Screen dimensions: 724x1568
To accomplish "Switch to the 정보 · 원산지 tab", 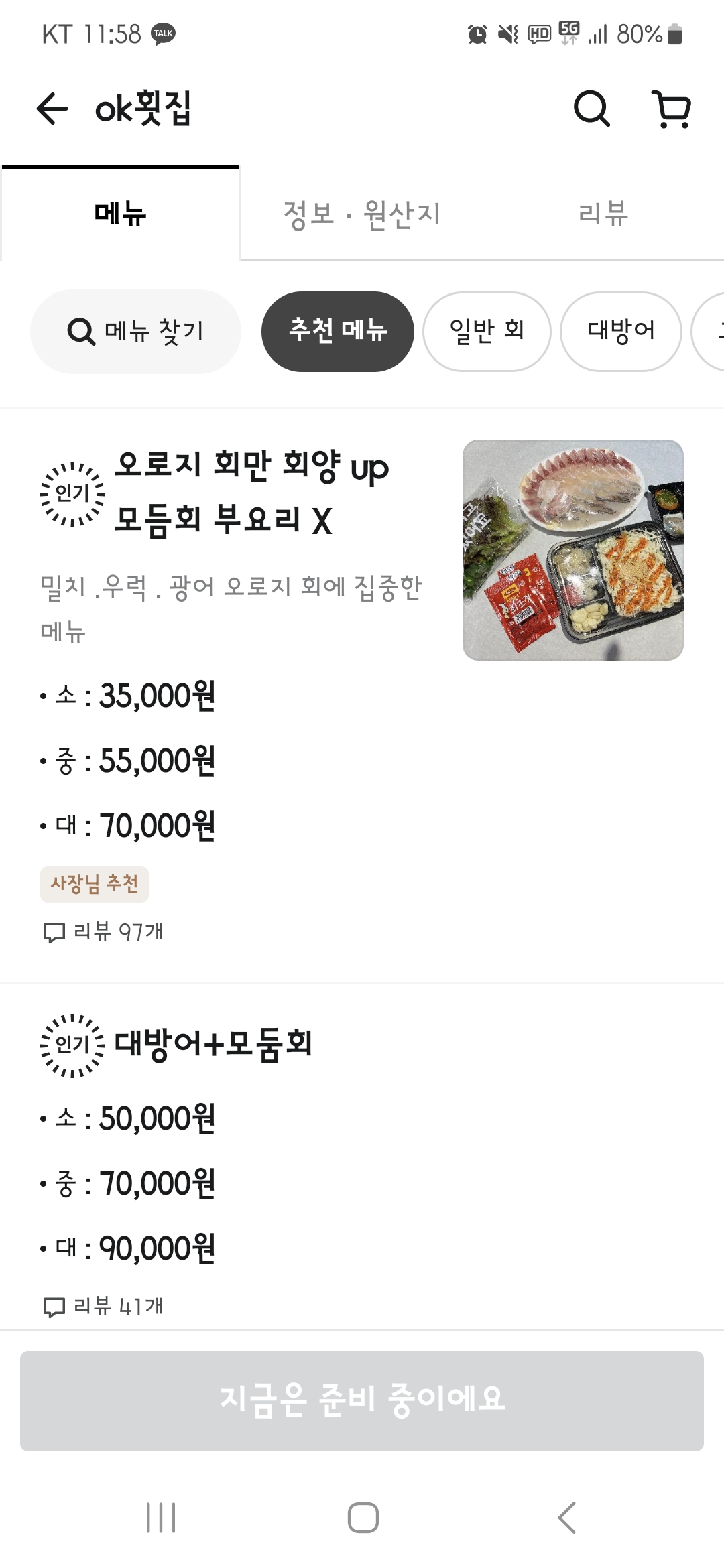I will click(x=362, y=214).
